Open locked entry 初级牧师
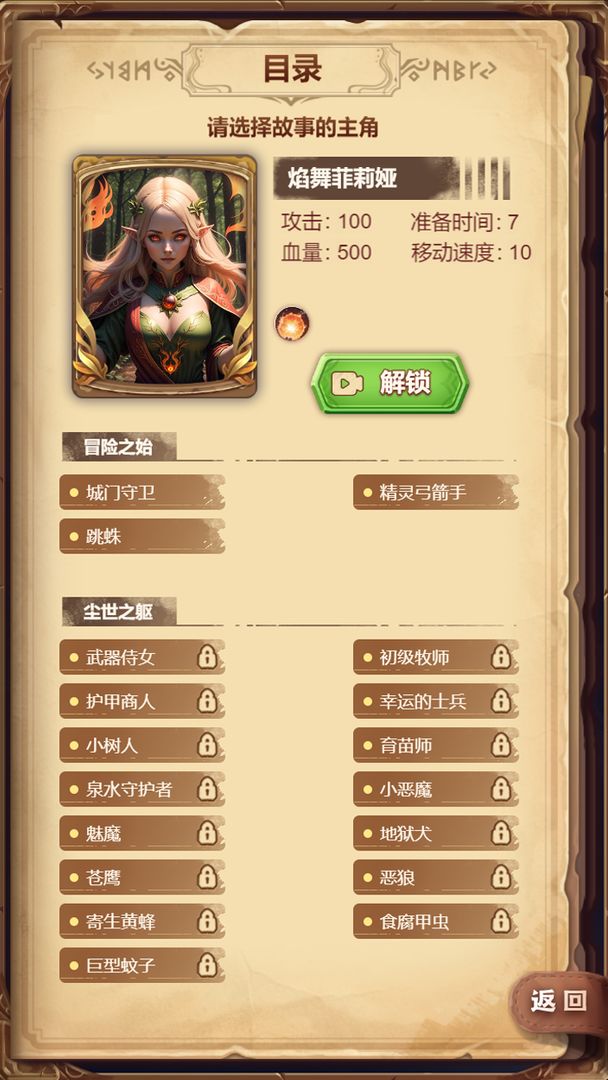 click(x=435, y=657)
